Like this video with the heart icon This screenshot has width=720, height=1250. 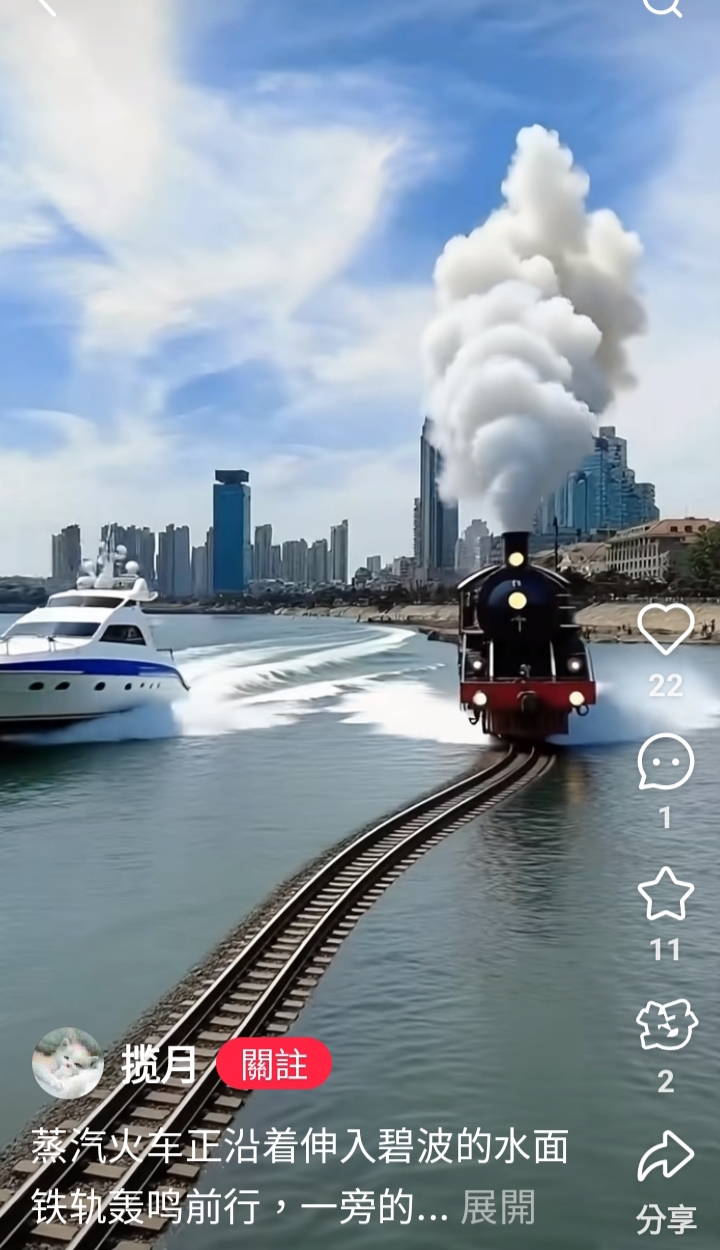[x=666, y=629]
